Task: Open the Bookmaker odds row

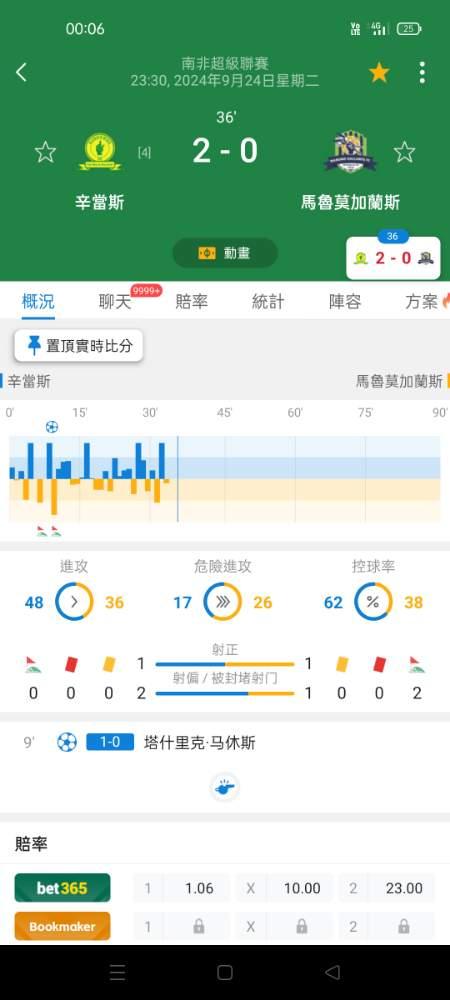Action: (225, 926)
